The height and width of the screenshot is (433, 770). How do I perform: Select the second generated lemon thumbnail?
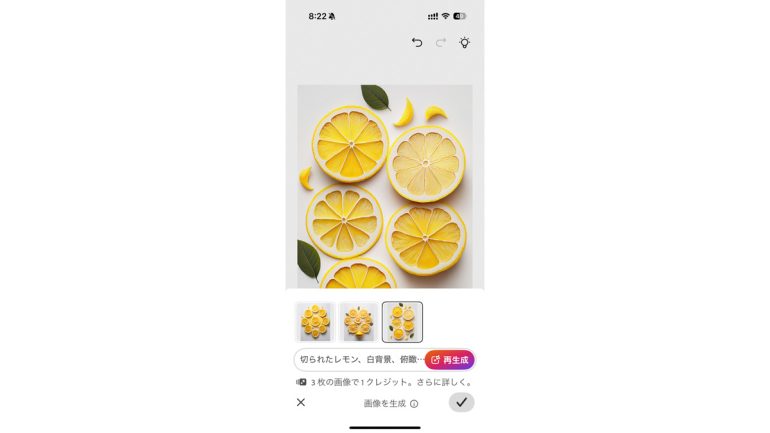[358, 322]
